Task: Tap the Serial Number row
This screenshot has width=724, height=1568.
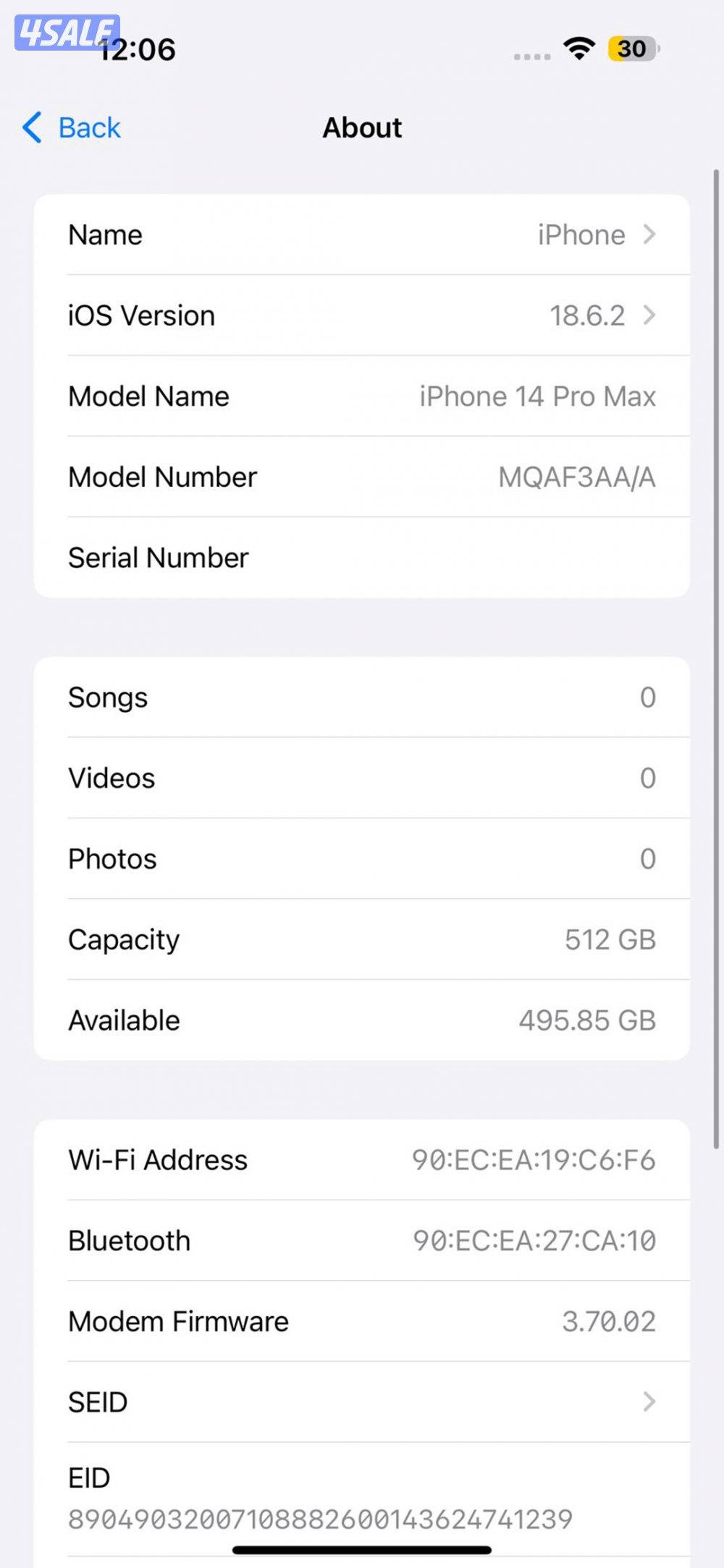Action: [x=362, y=557]
